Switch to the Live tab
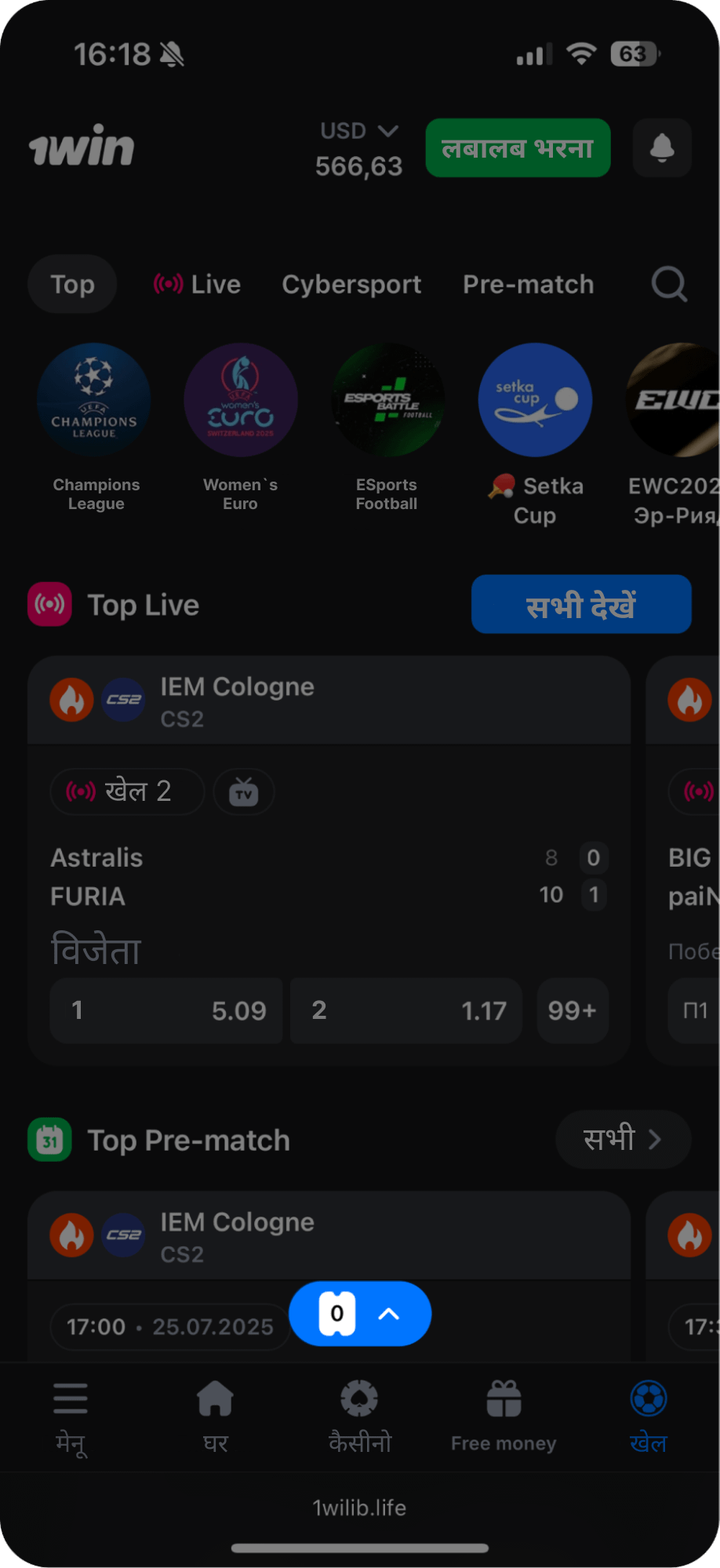This screenshot has width=720, height=1568. 198,284
